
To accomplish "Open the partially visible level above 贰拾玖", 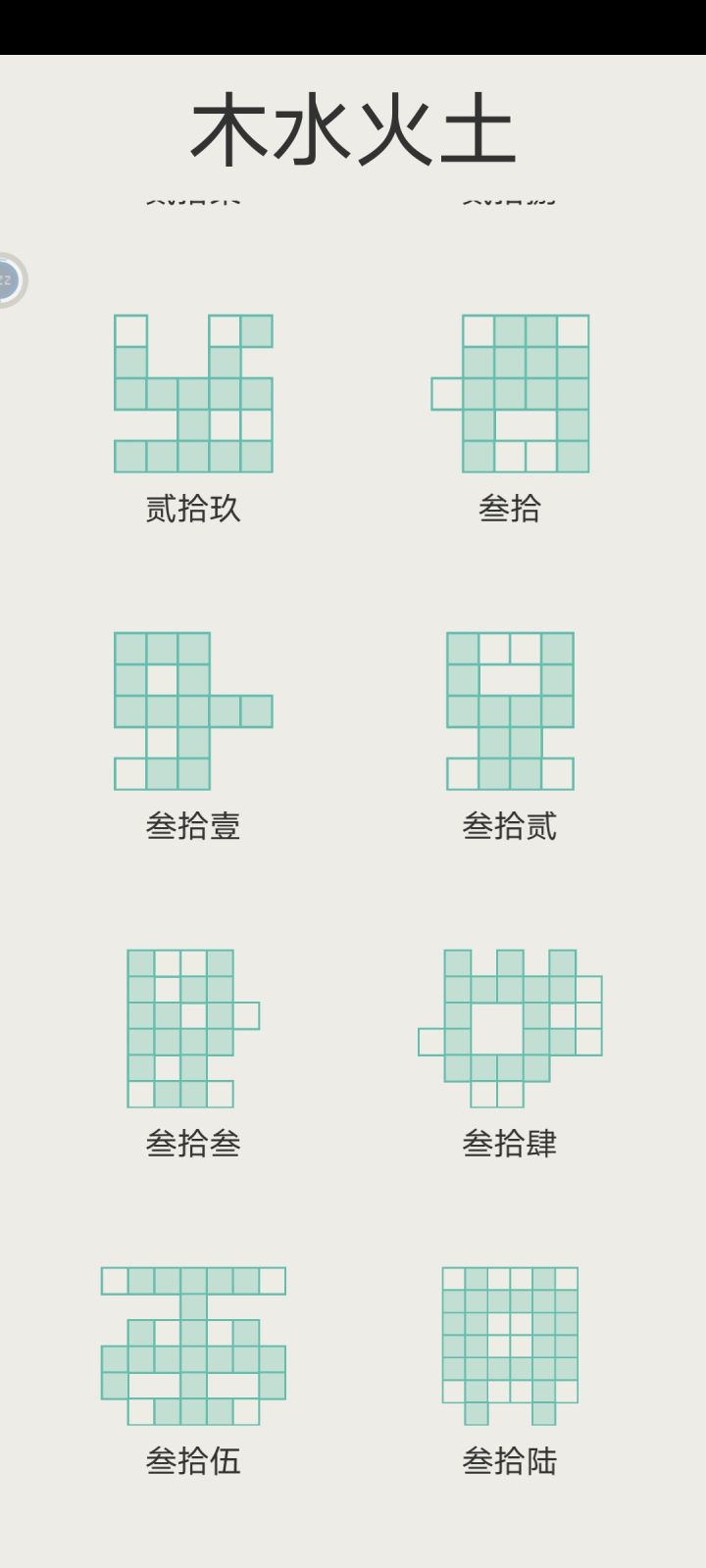I will point(194,194).
